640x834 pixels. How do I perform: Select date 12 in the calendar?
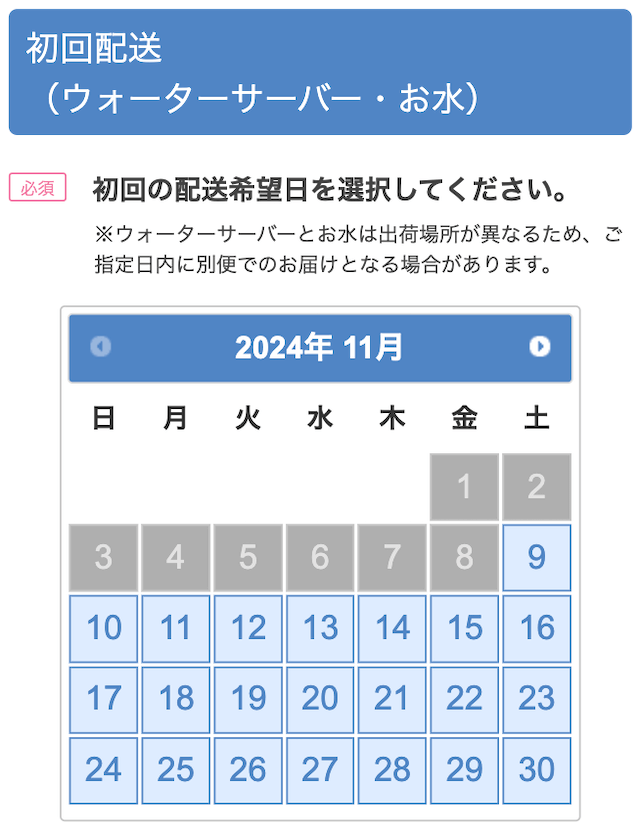(248, 629)
